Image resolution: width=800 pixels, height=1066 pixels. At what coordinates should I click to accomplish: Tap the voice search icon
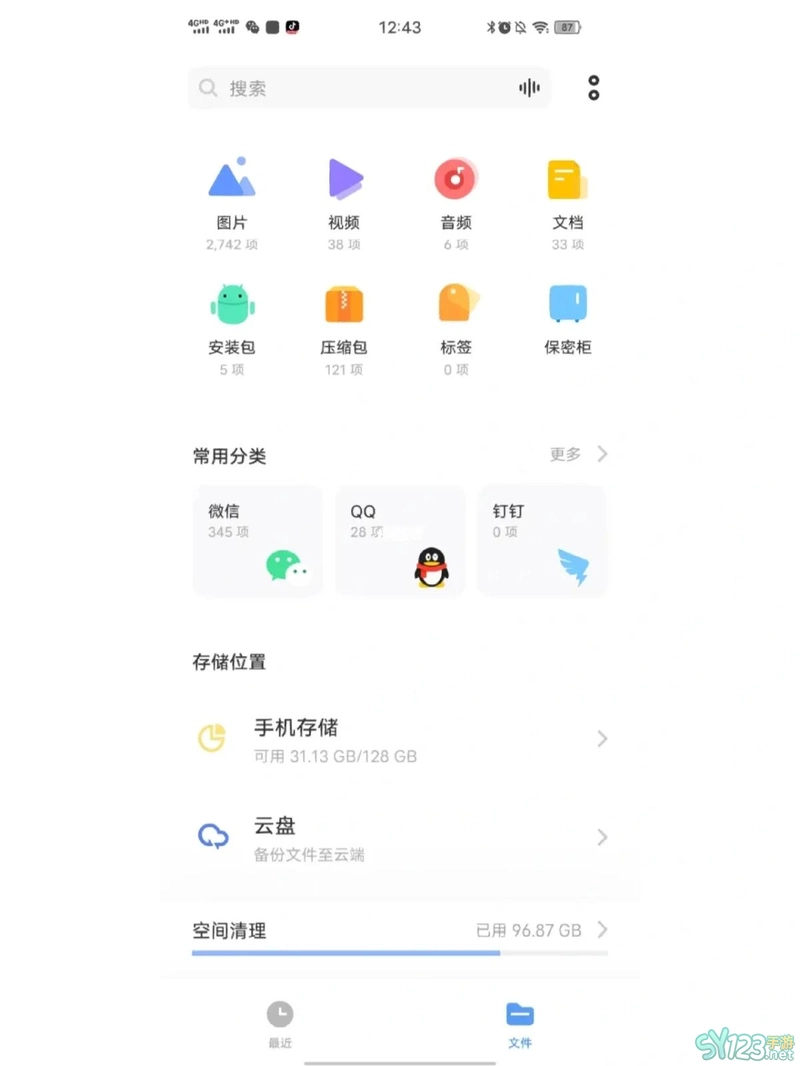pos(529,88)
